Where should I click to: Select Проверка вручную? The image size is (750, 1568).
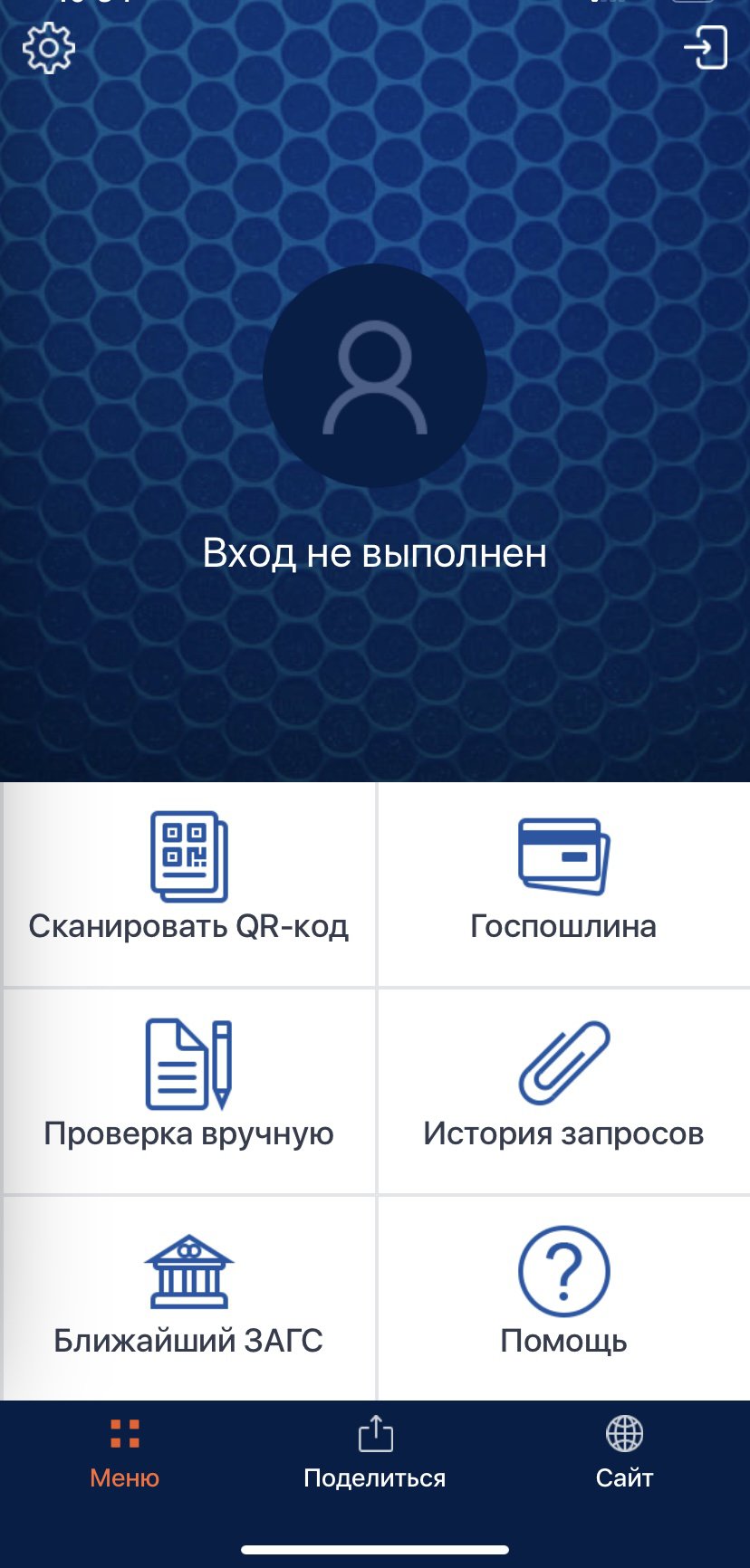[188, 1091]
